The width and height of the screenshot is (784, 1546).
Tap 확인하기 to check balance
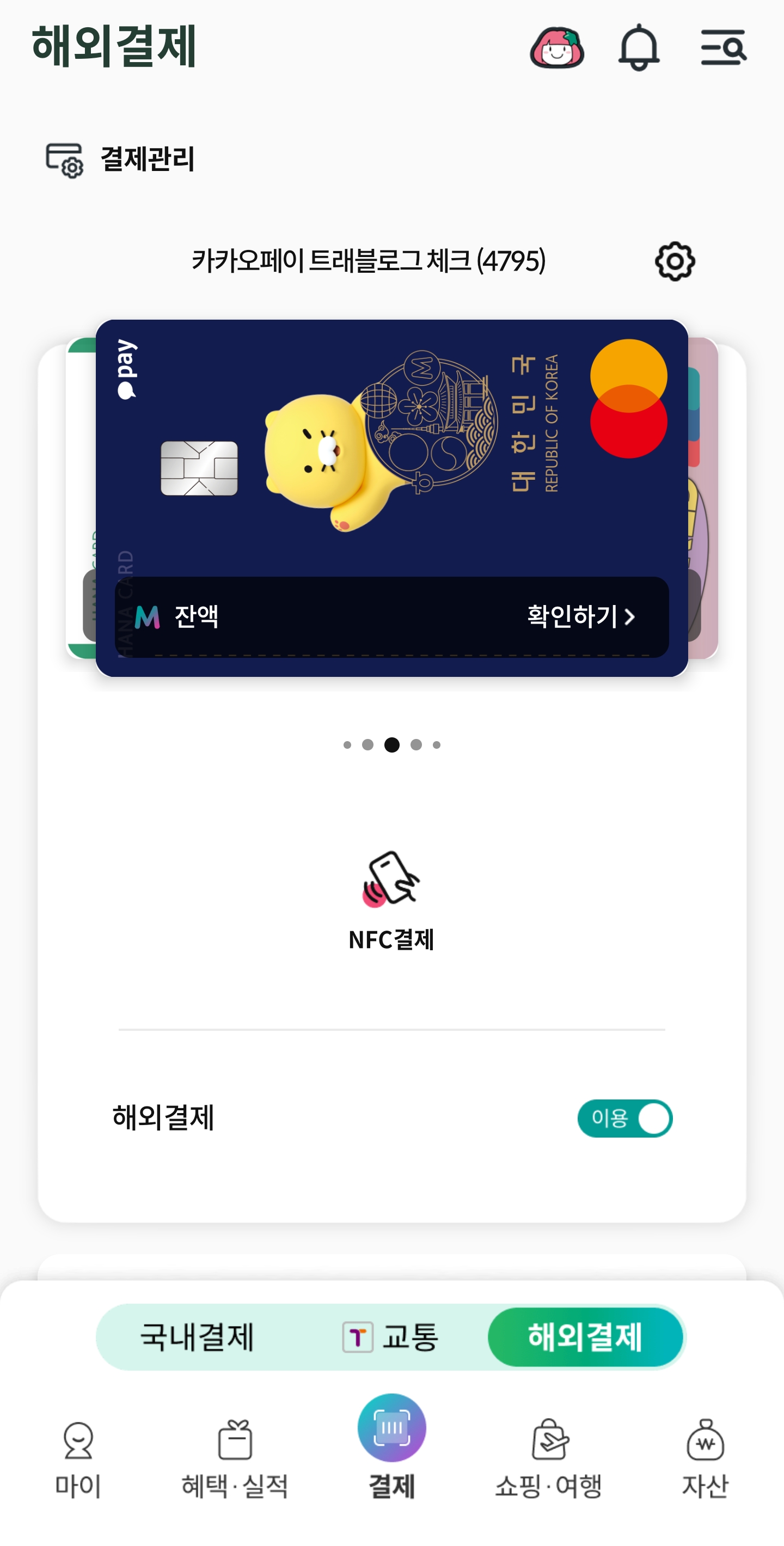580,616
